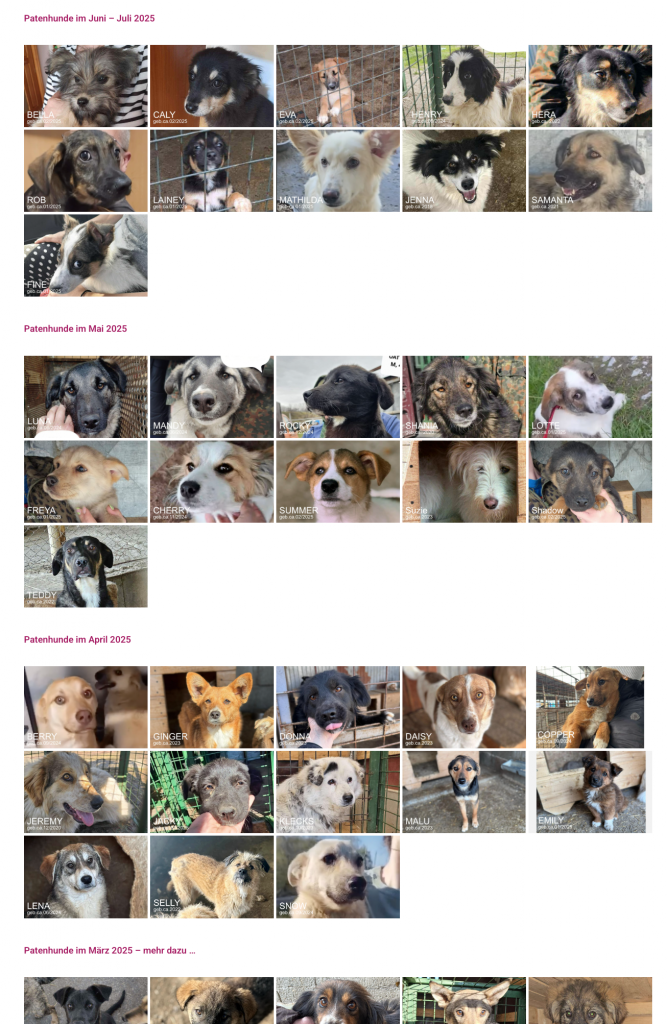Select Henry's picture in the grid
667x1024 pixels.
pyautogui.click(x=464, y=86)
